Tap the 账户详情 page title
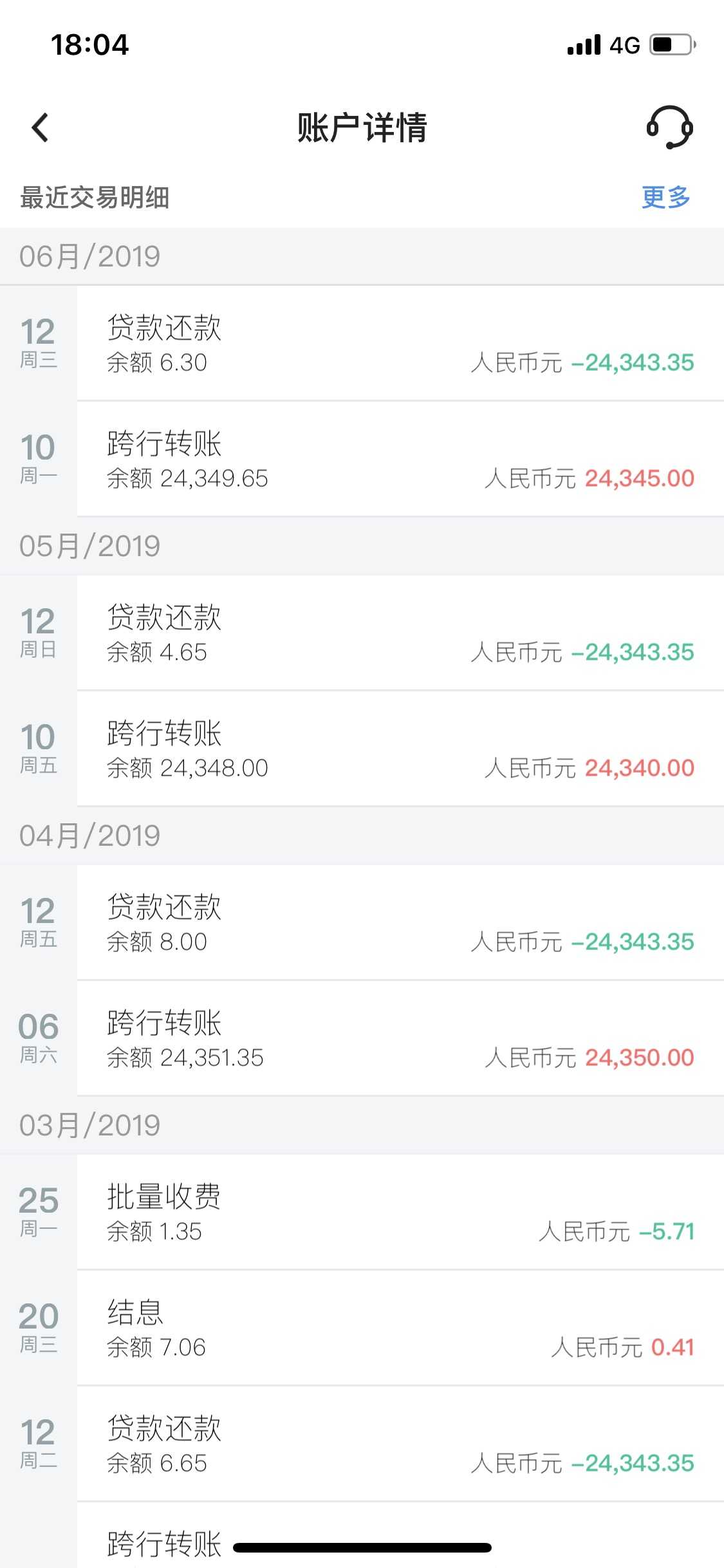The width and height of the screenshot is (724, 1568). click(x=362, y=127)
